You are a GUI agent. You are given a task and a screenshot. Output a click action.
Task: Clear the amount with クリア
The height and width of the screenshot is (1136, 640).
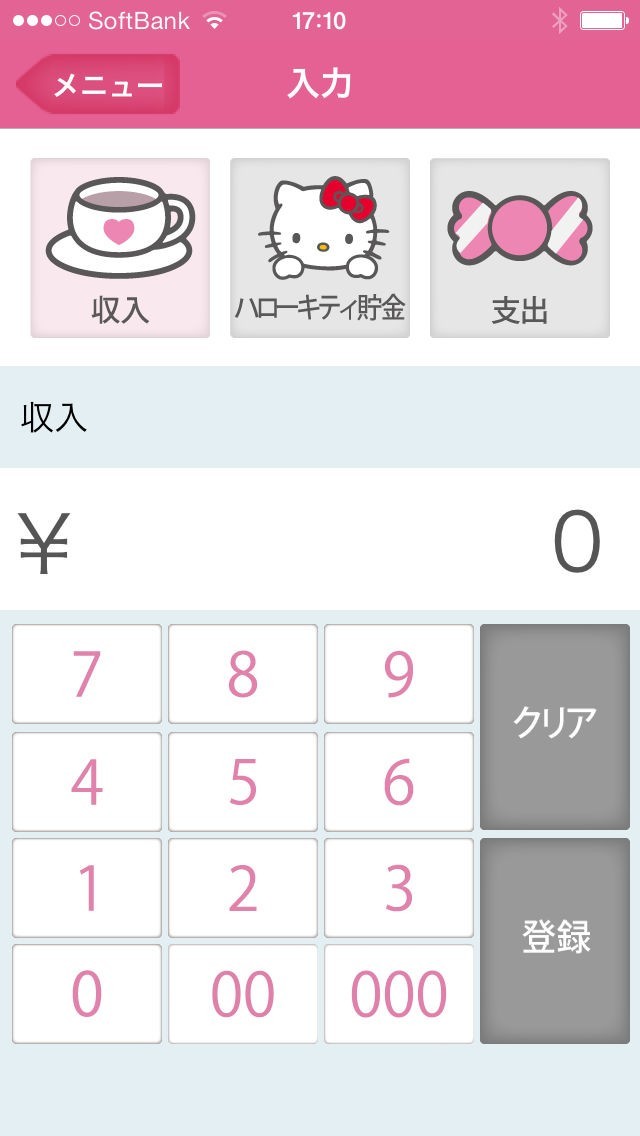[555, 727]
